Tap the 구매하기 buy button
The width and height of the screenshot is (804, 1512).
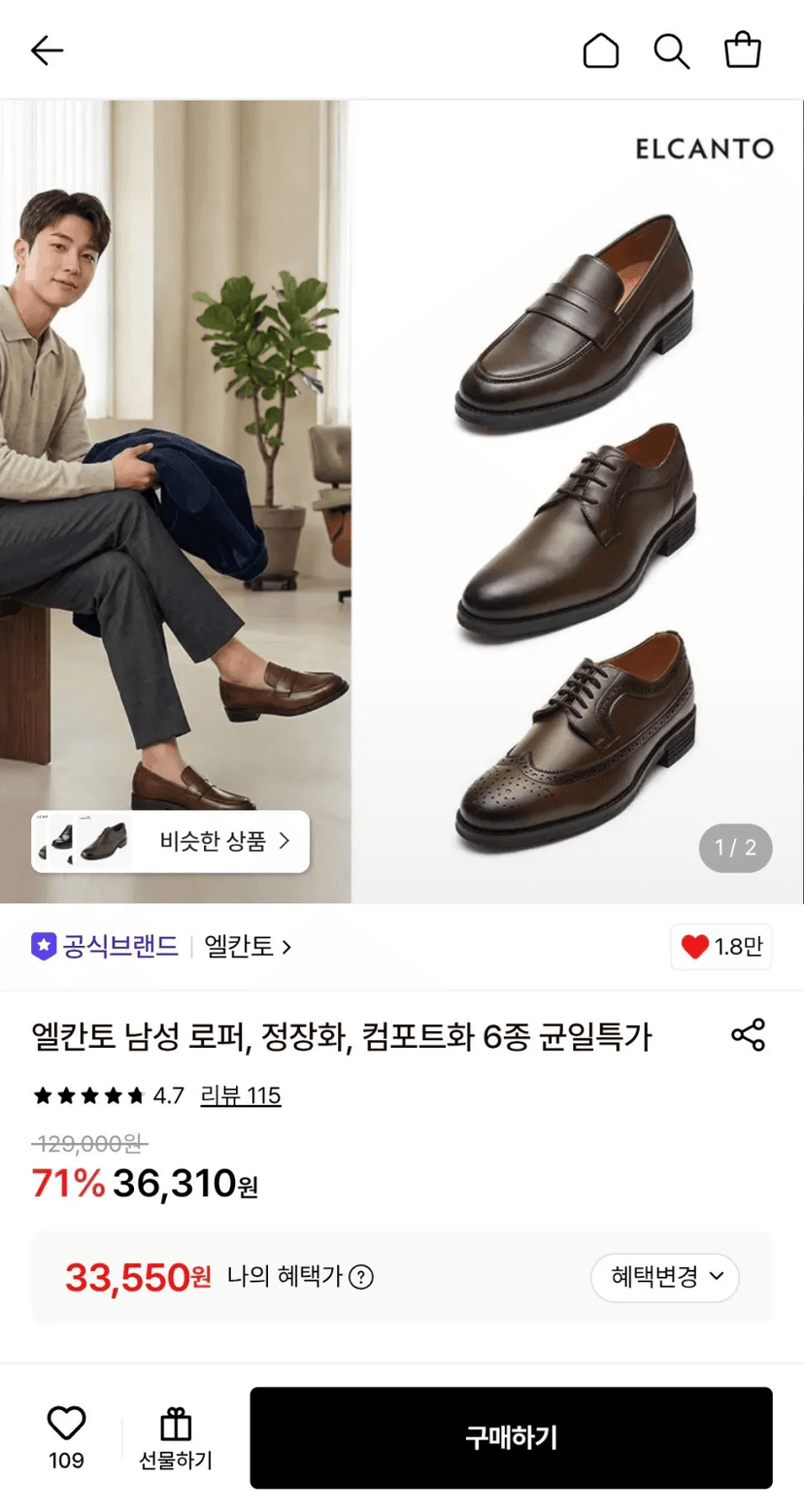511,1437
